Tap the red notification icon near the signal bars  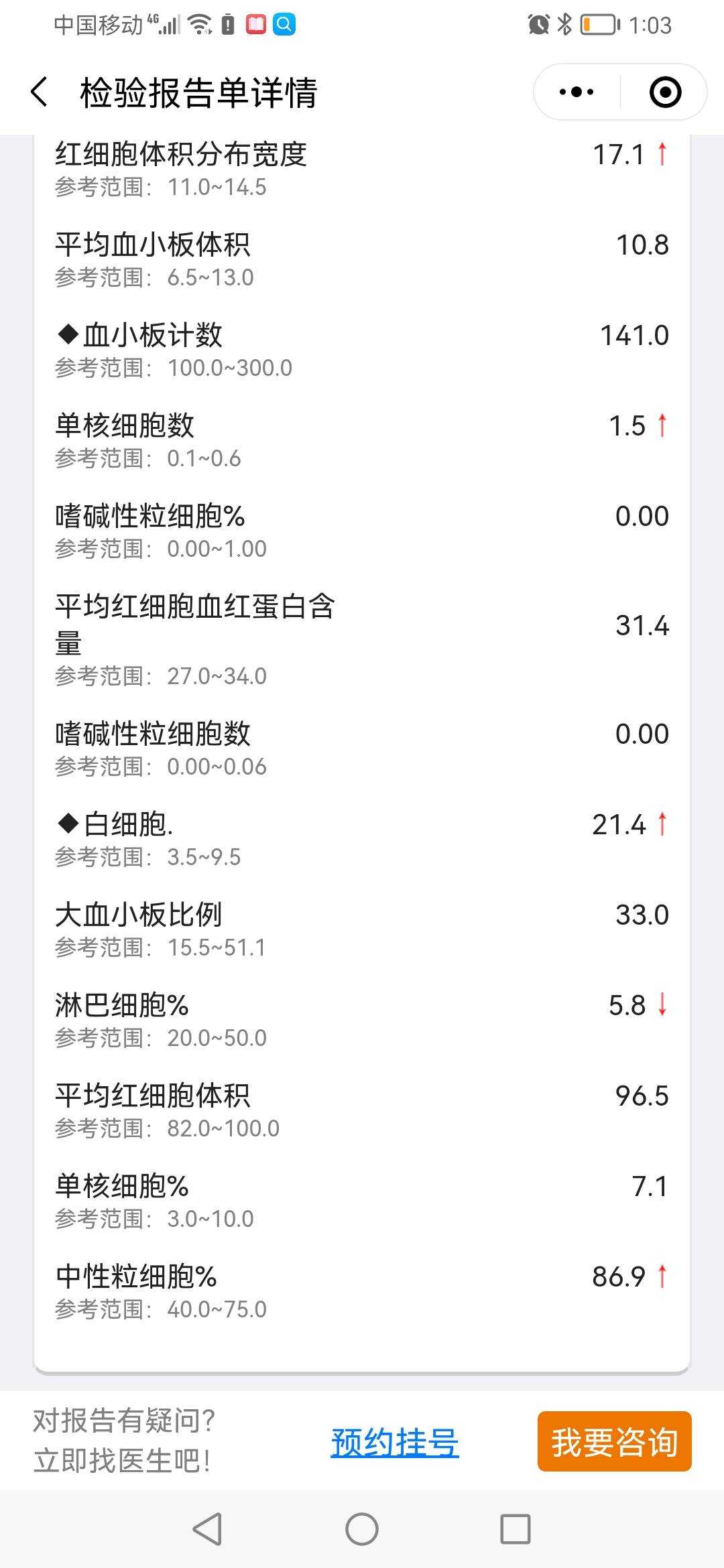pyautogui.click(x=257, y=24)
